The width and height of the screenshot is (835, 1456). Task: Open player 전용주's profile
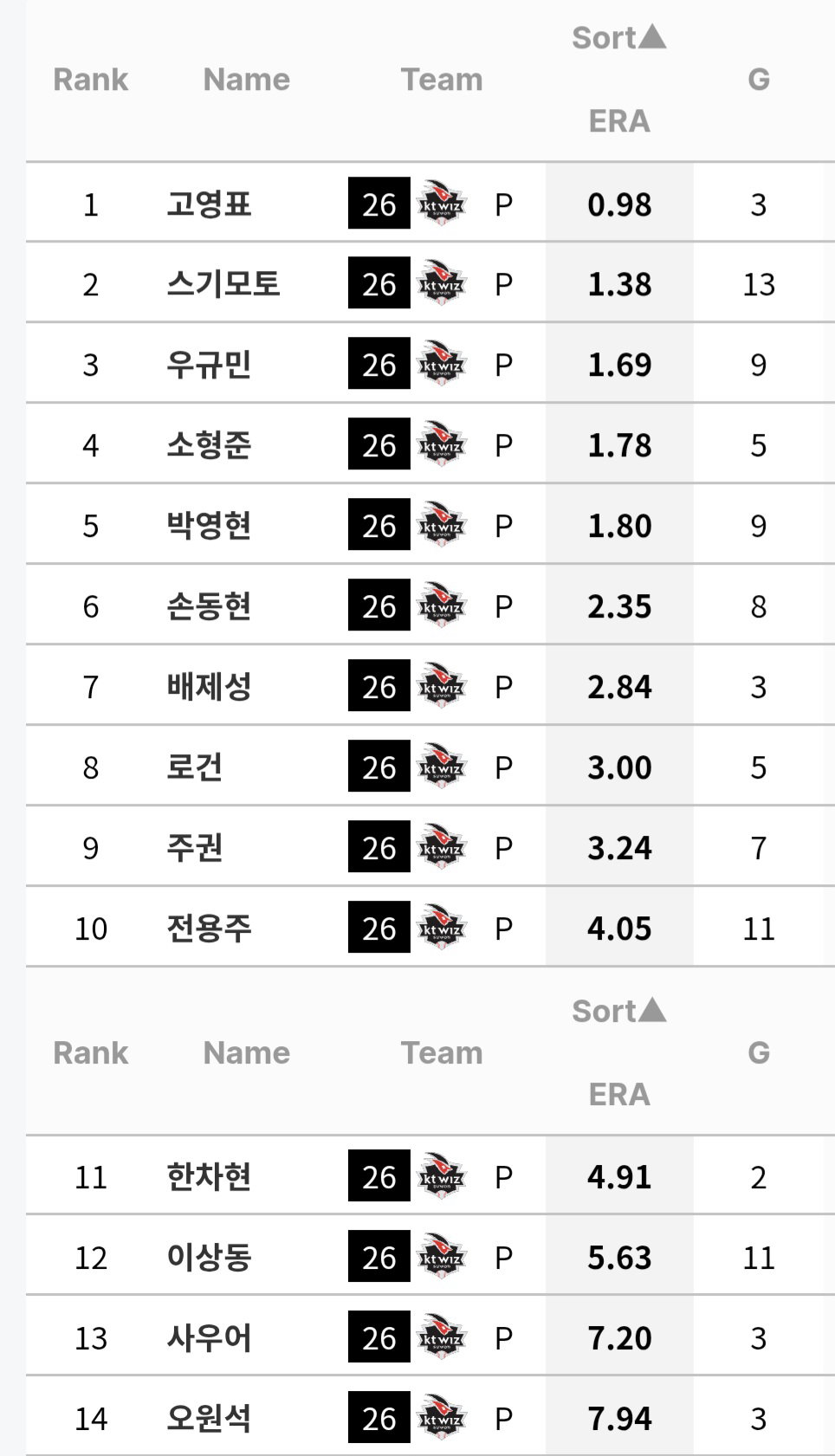click(x=209, y=929)
